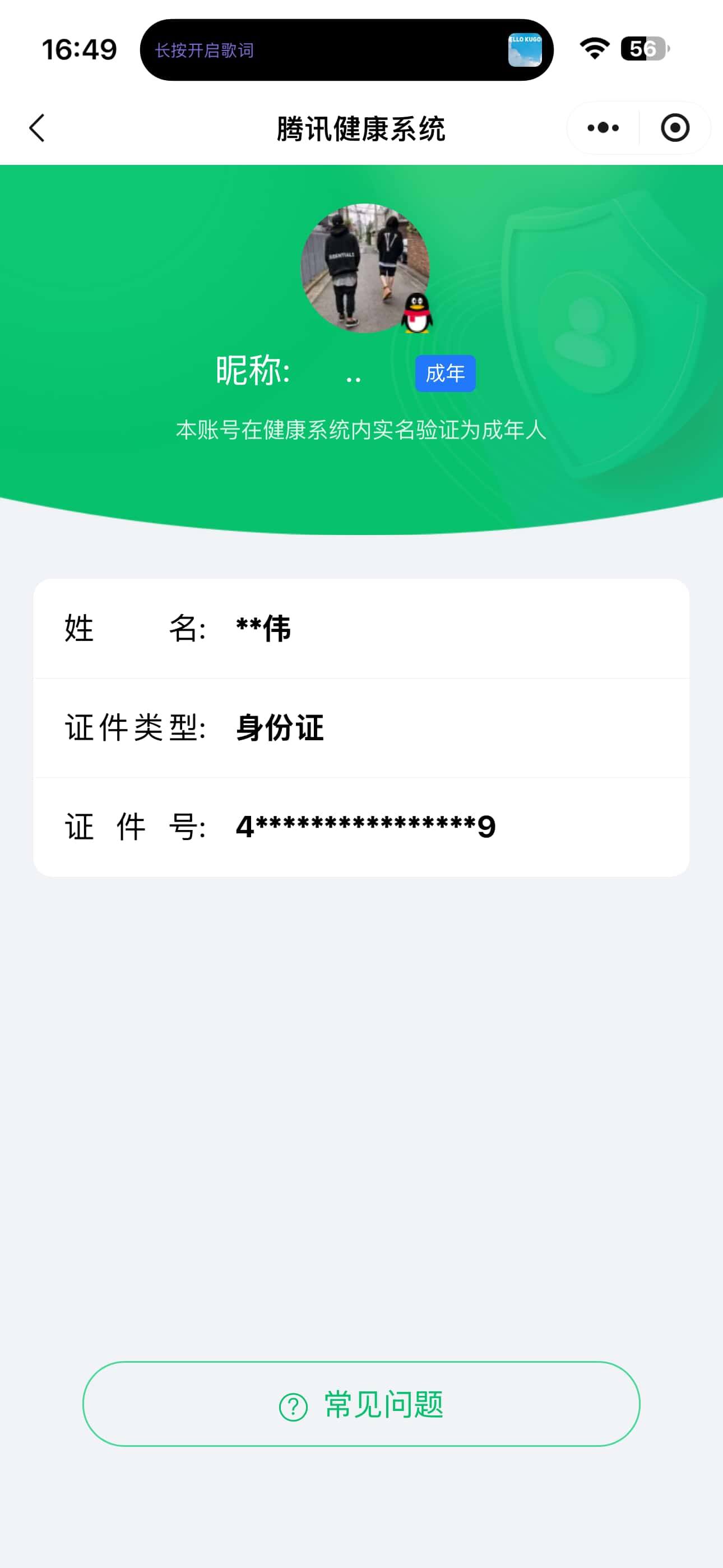The height and width of the screenshot is (1568, 723).
Task: Tap the 腾讯健康系统 title bar
Action: tap(361, 128)
